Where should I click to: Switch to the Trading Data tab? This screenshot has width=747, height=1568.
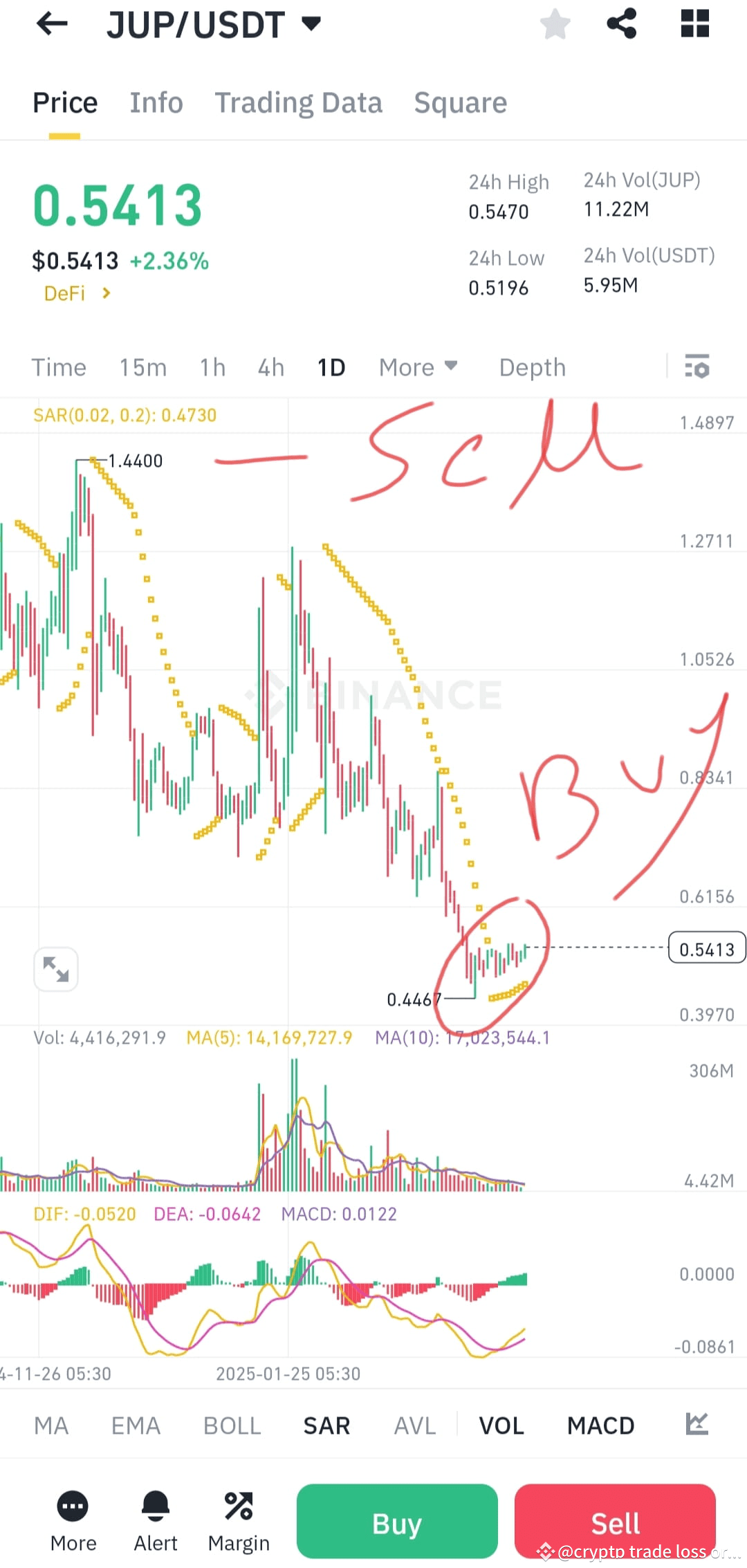click(299, 102)
